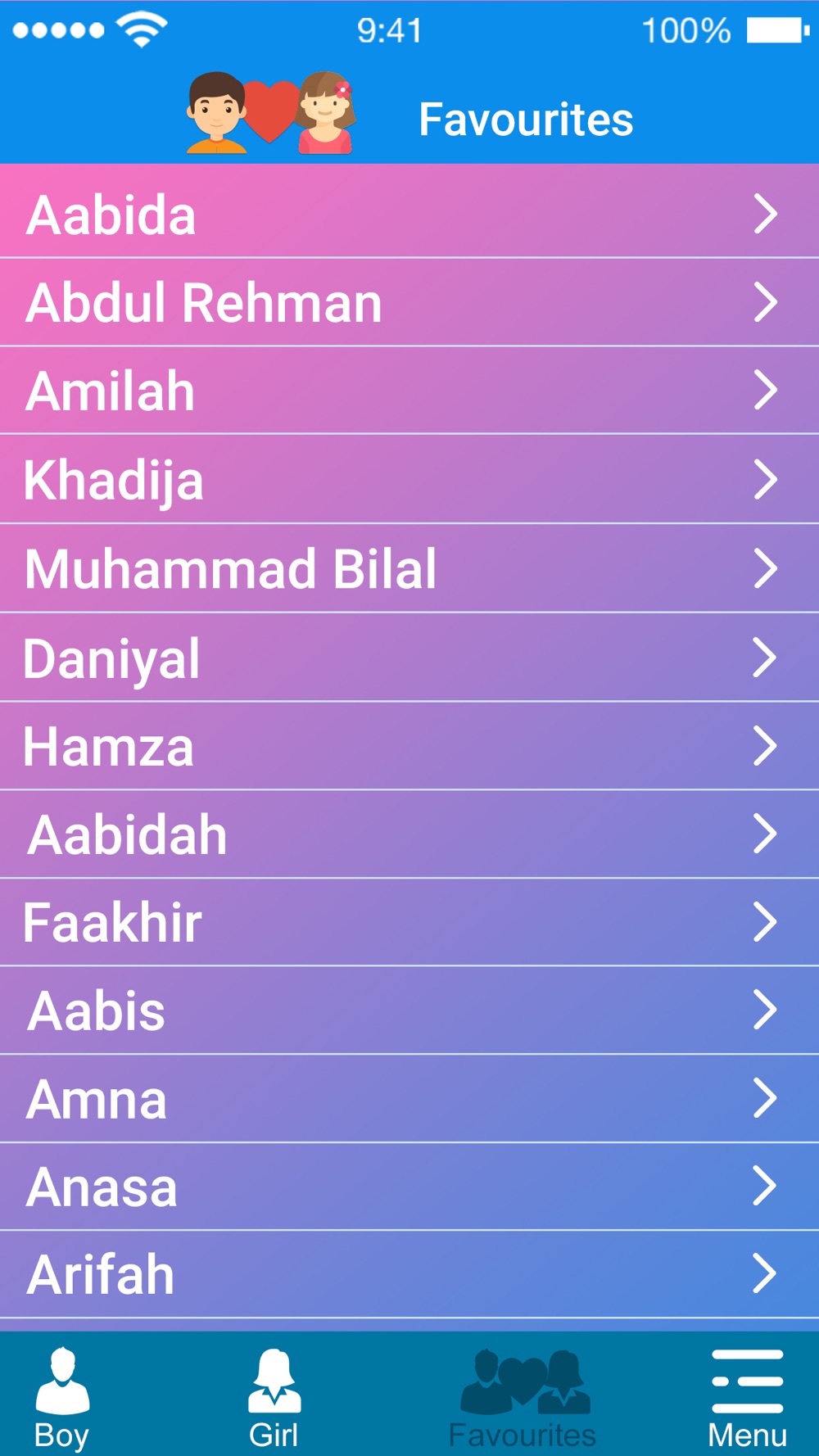Go to the Favourites tab
The height and width of the screenshot is (1456, 819).
(x=523, y=1398)
